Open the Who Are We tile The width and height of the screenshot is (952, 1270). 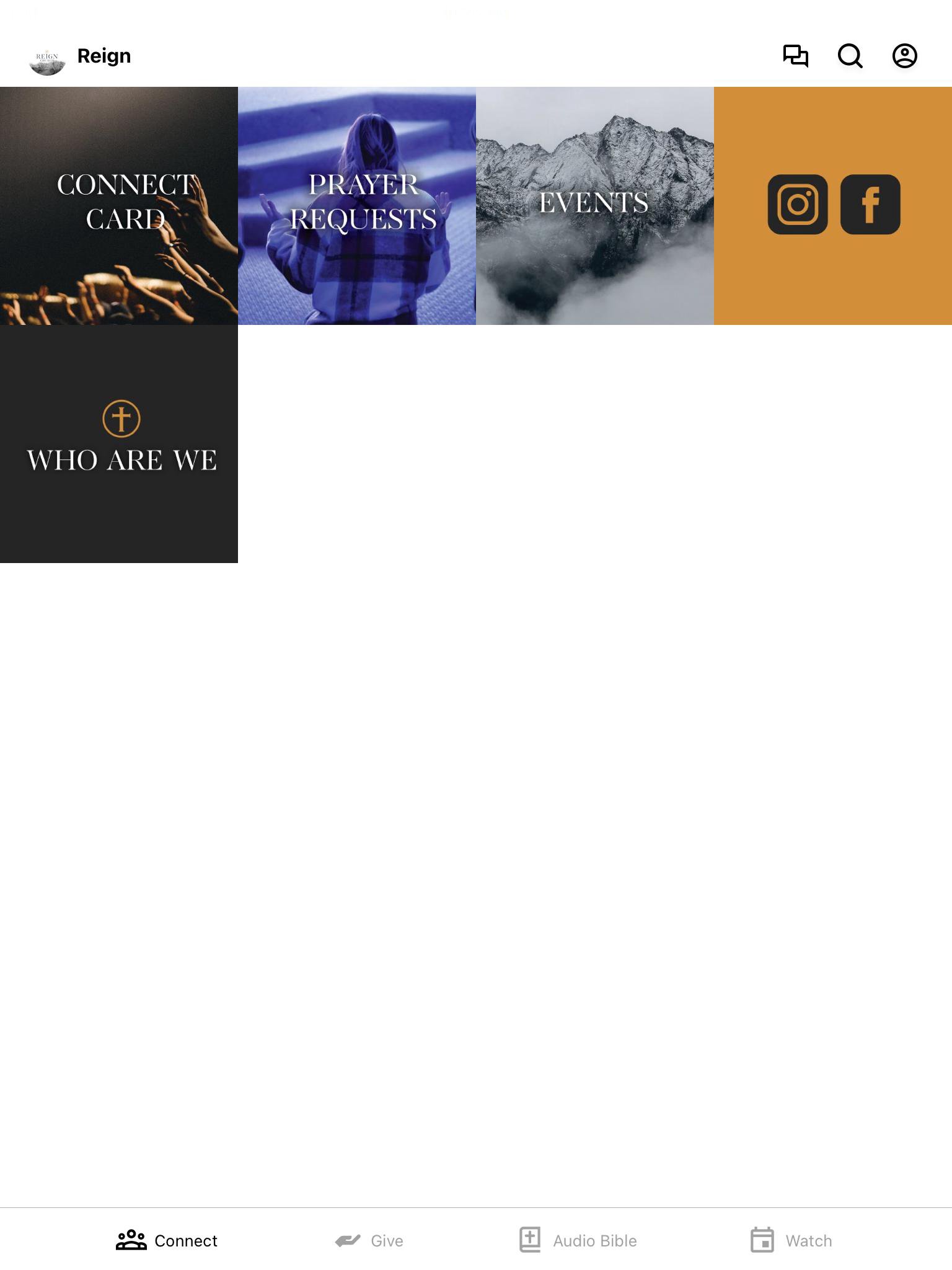(119, 444)
